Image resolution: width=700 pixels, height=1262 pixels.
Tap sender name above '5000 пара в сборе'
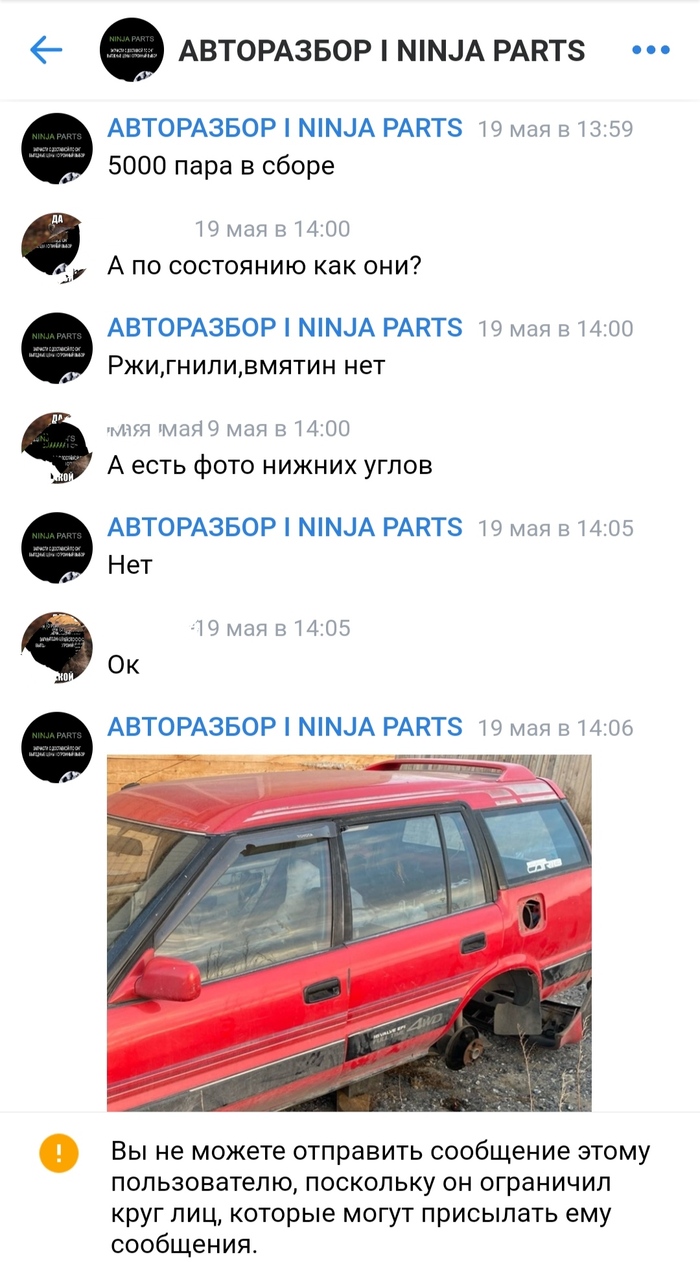pos(285,128)
